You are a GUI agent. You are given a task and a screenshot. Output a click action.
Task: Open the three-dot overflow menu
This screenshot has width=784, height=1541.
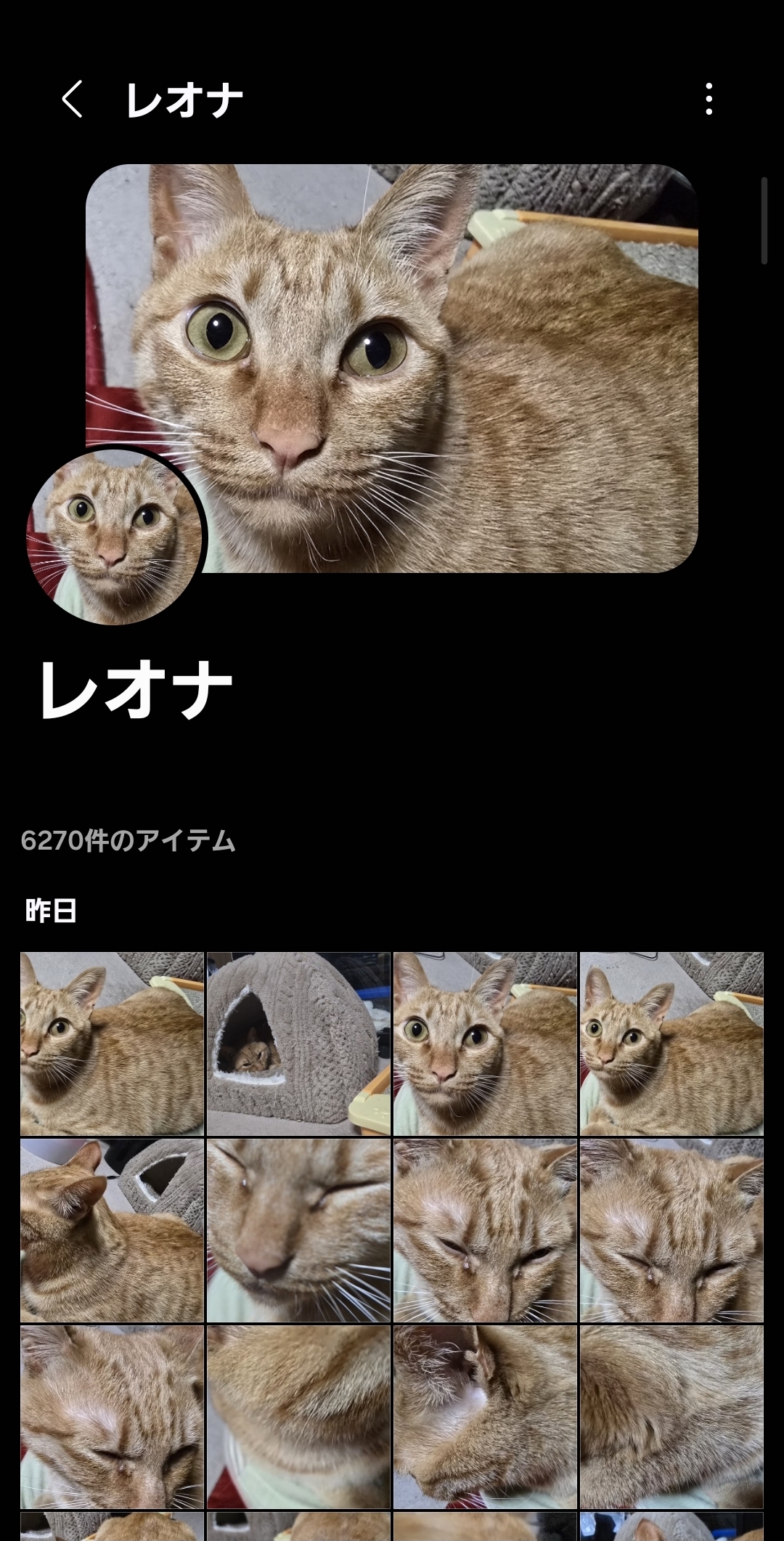(x=709, y=99)
